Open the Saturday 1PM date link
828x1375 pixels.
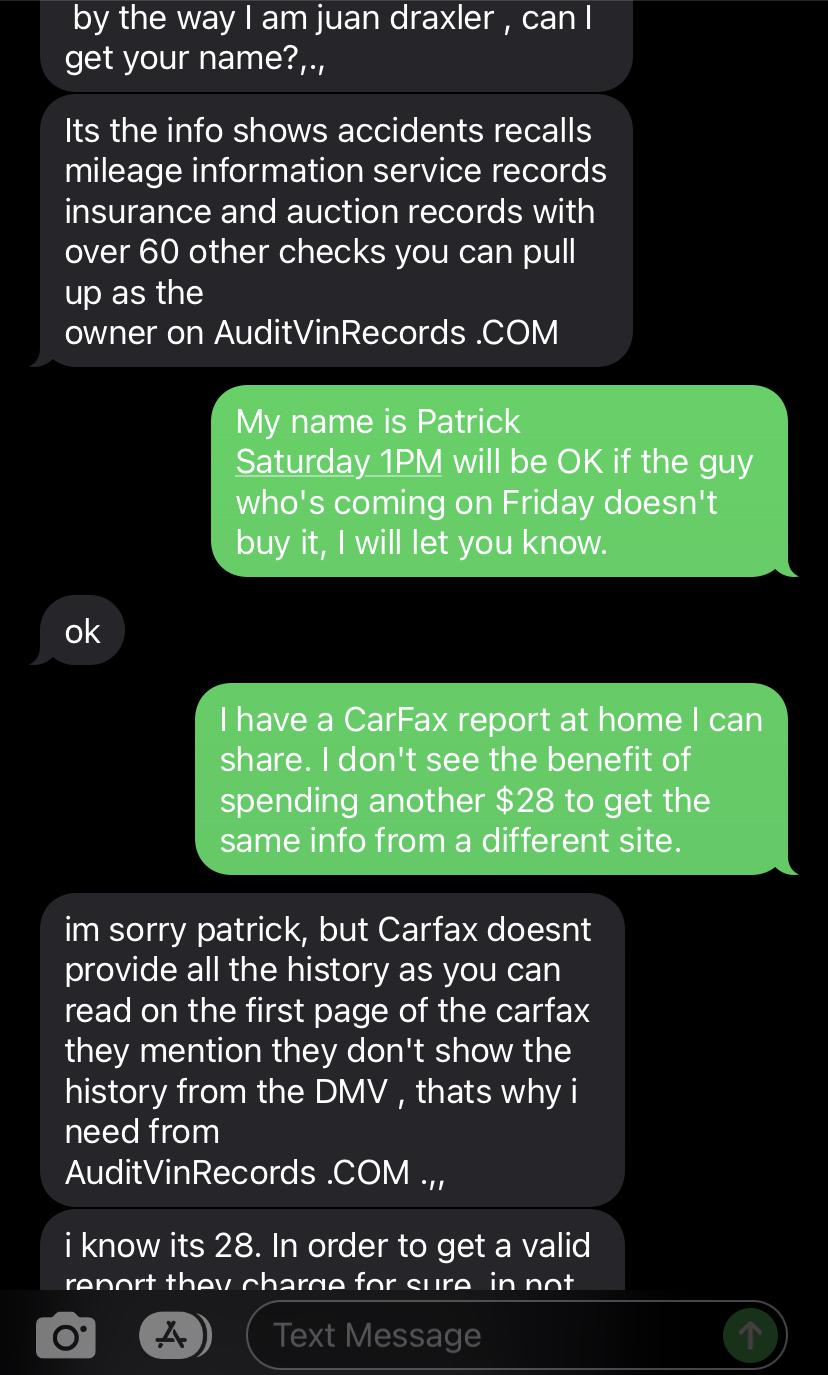click(x=338, y=462)
